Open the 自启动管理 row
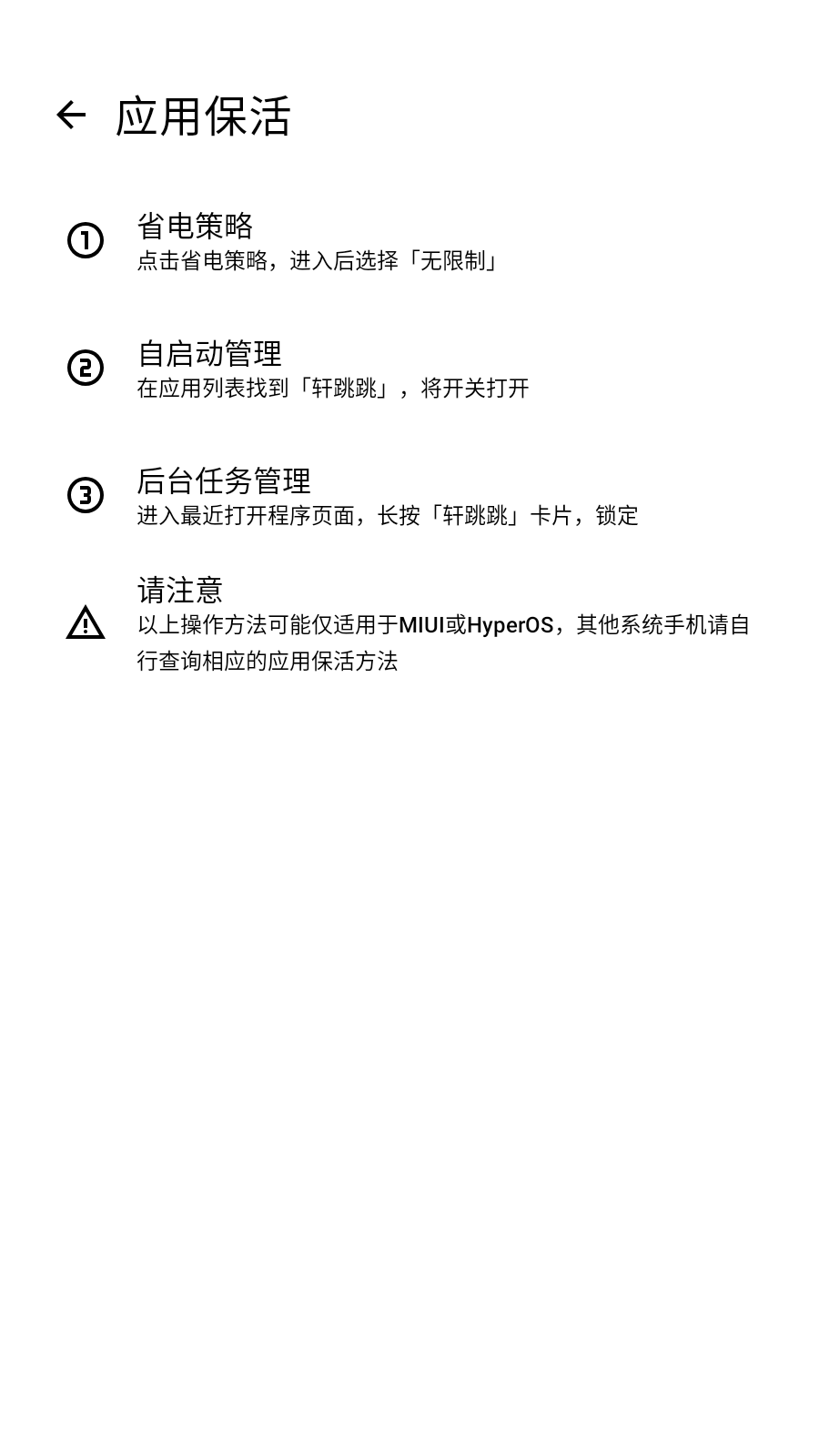 409,369
